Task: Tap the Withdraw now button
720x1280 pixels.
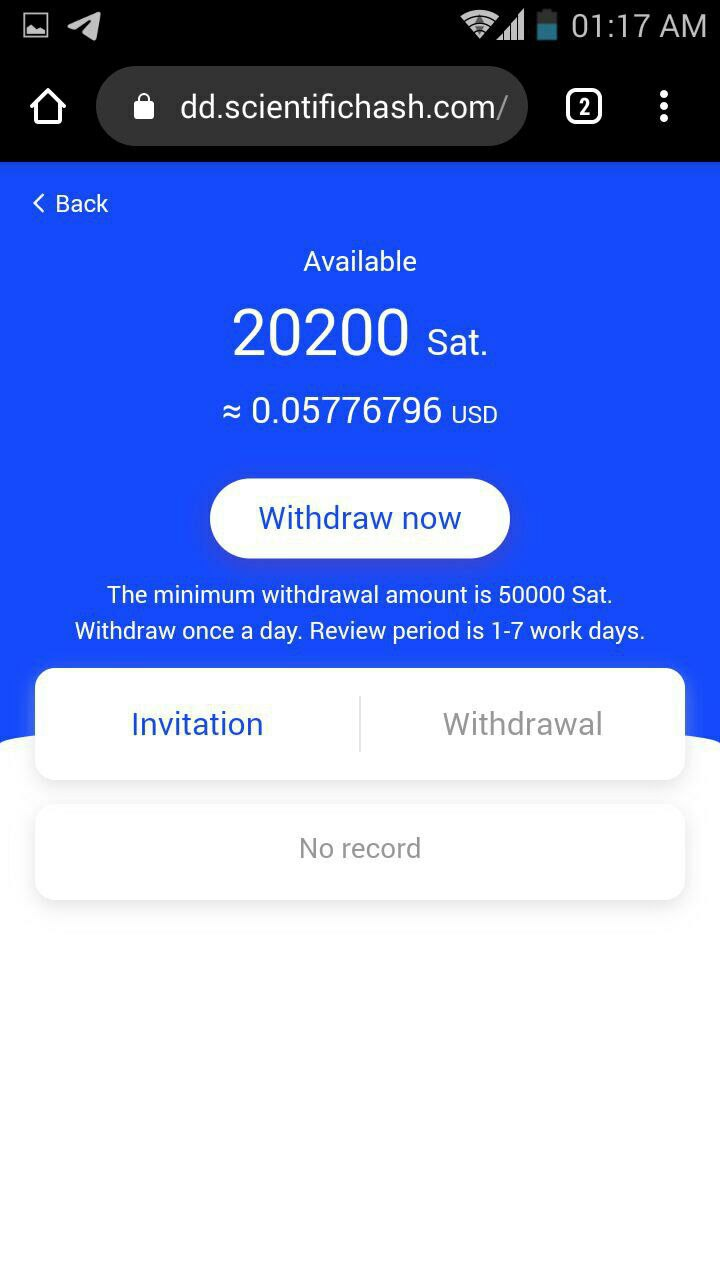Action: tap(360, 518)
